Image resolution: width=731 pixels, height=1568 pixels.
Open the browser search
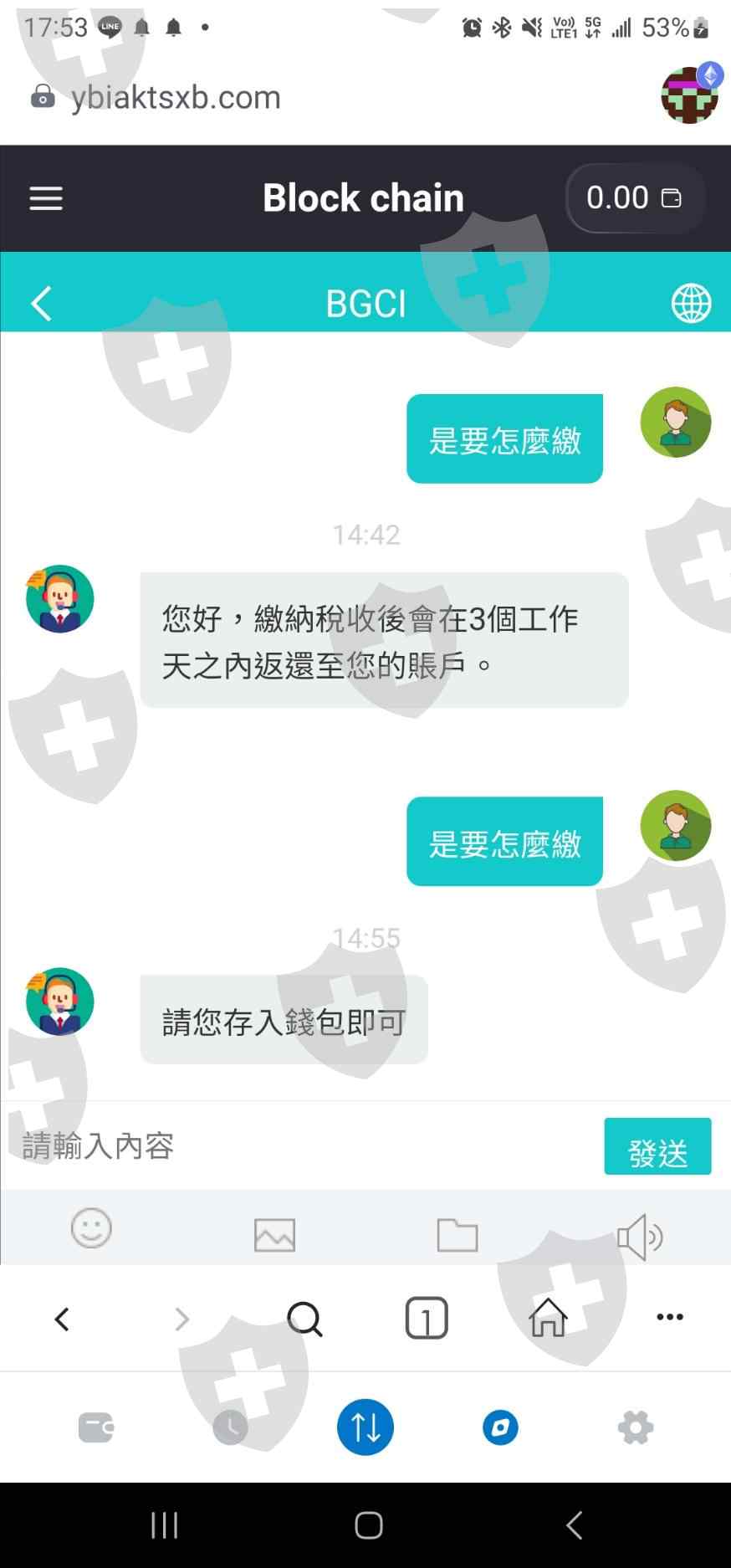click(x=304, y=1319)
